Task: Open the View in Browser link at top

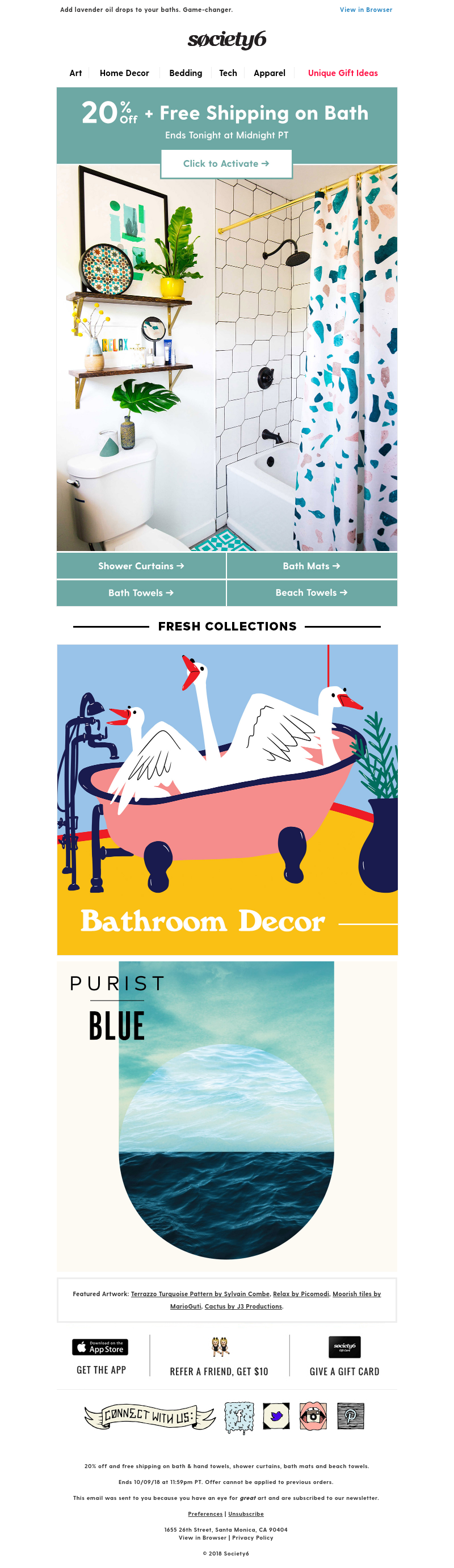Action: 366,10
